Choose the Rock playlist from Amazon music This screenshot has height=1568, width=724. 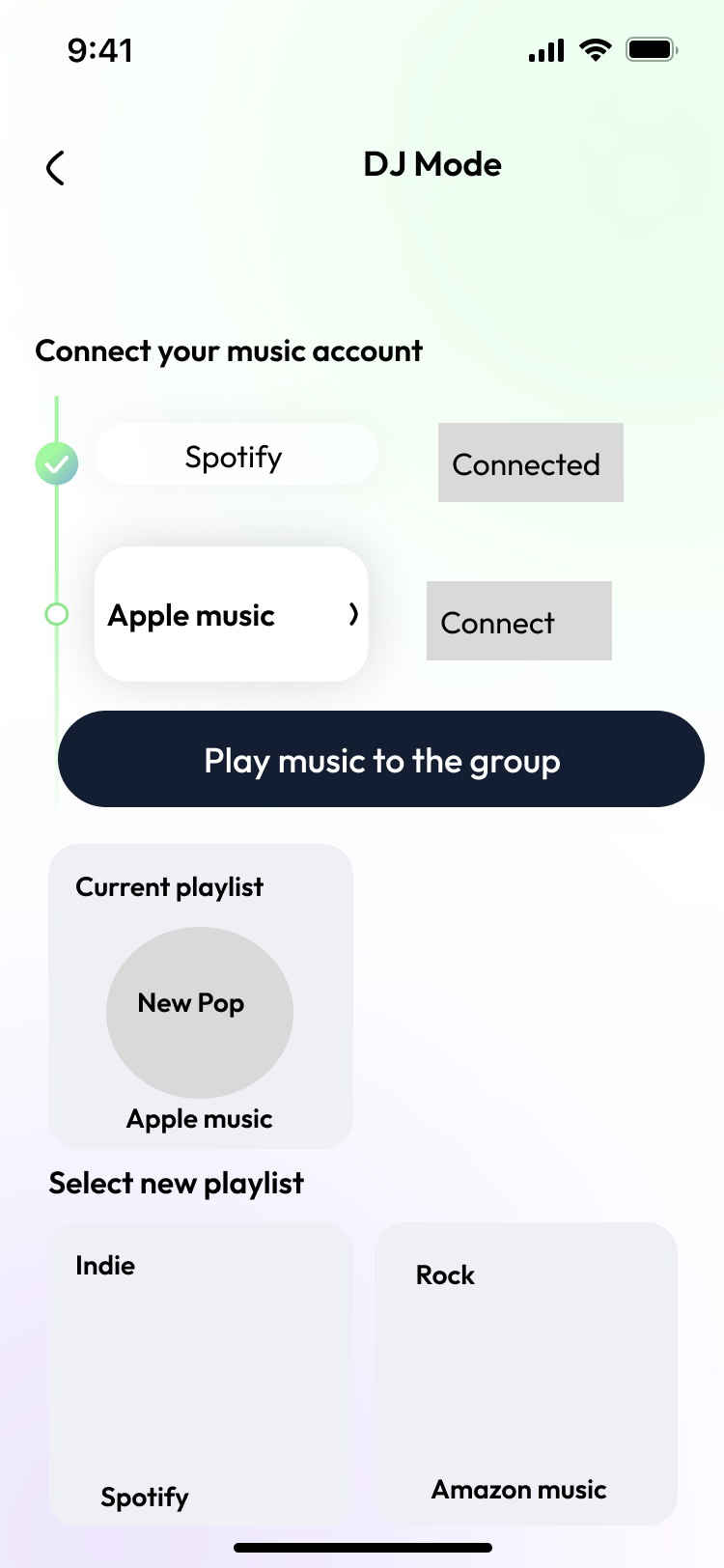(526, 1374)
